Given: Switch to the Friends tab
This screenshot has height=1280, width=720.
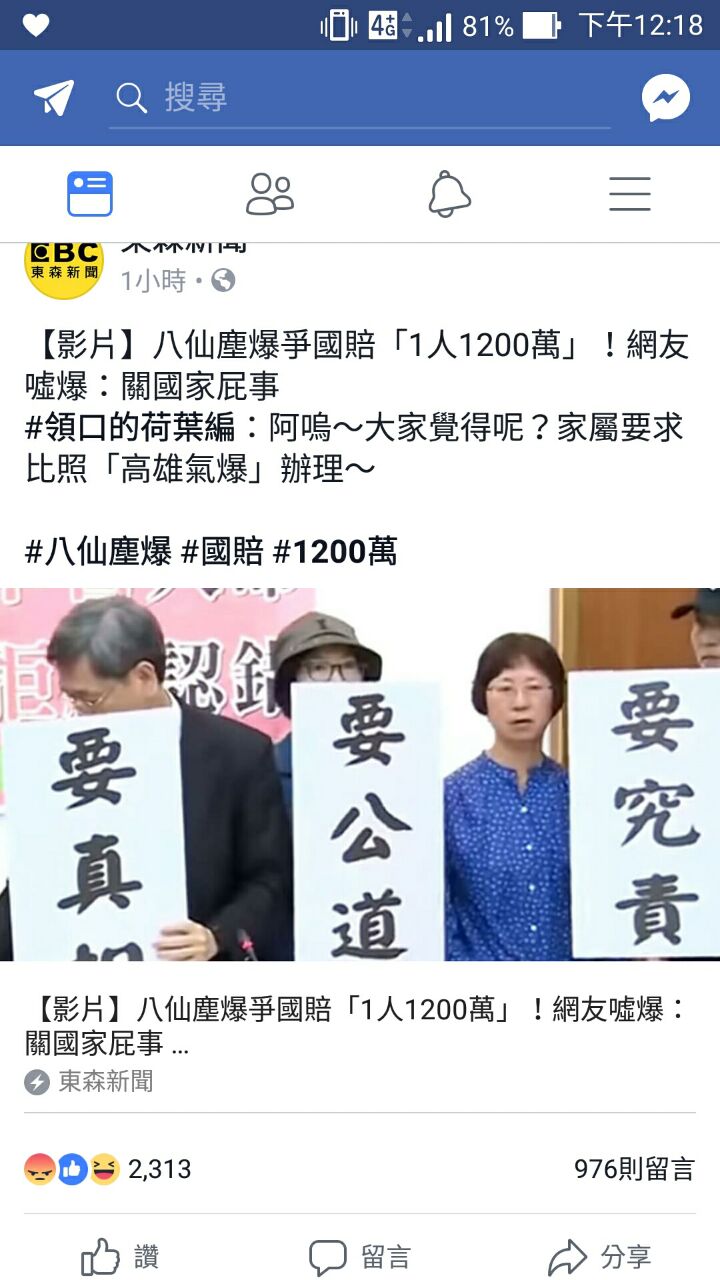Looking at the screenshot, I should coord(270,194).
